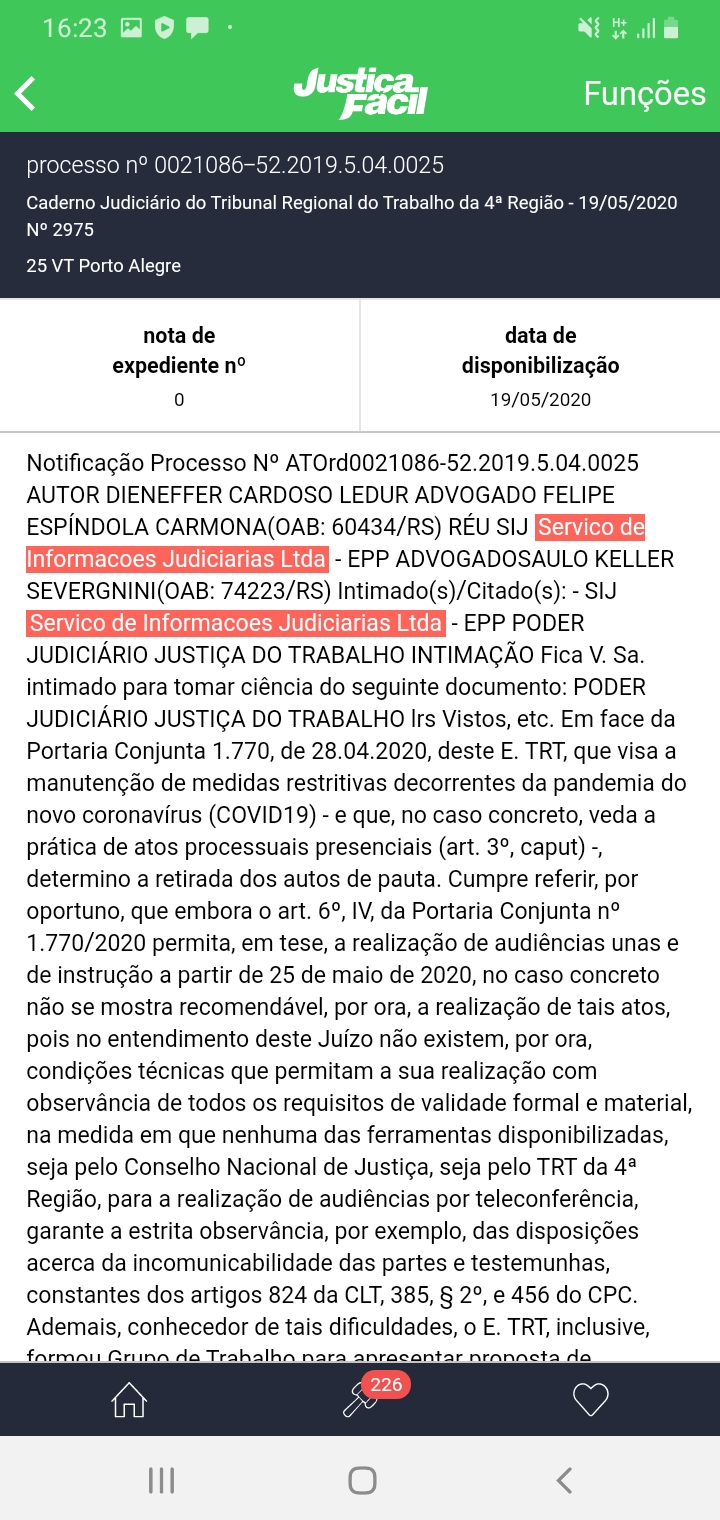Image resolution: width=720 pixels, height=1520 pixels.
Task: Open the system recent apps
Action: click(x=161, y=1480)
